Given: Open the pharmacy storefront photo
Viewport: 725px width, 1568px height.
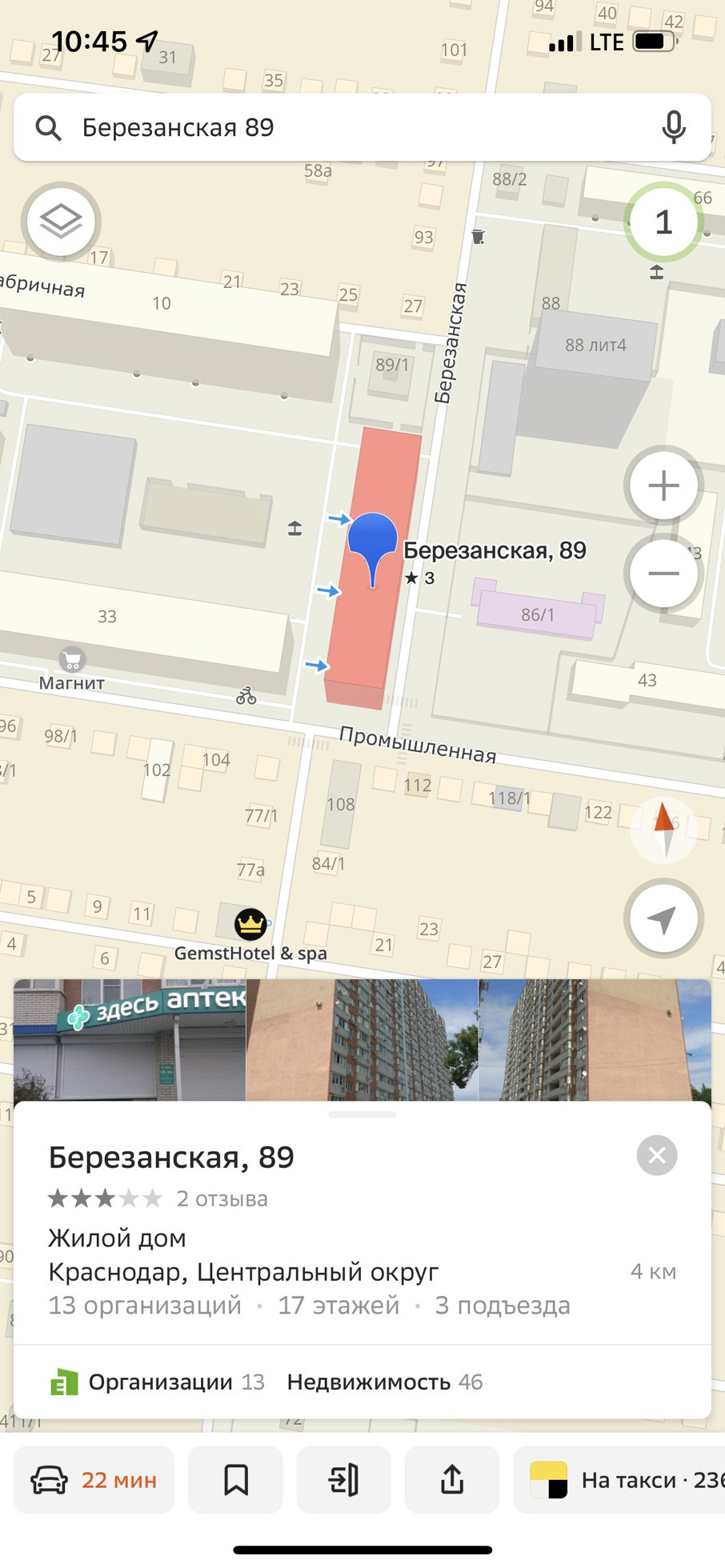Looking at the screenshot, I should (x=130, y=1040).
